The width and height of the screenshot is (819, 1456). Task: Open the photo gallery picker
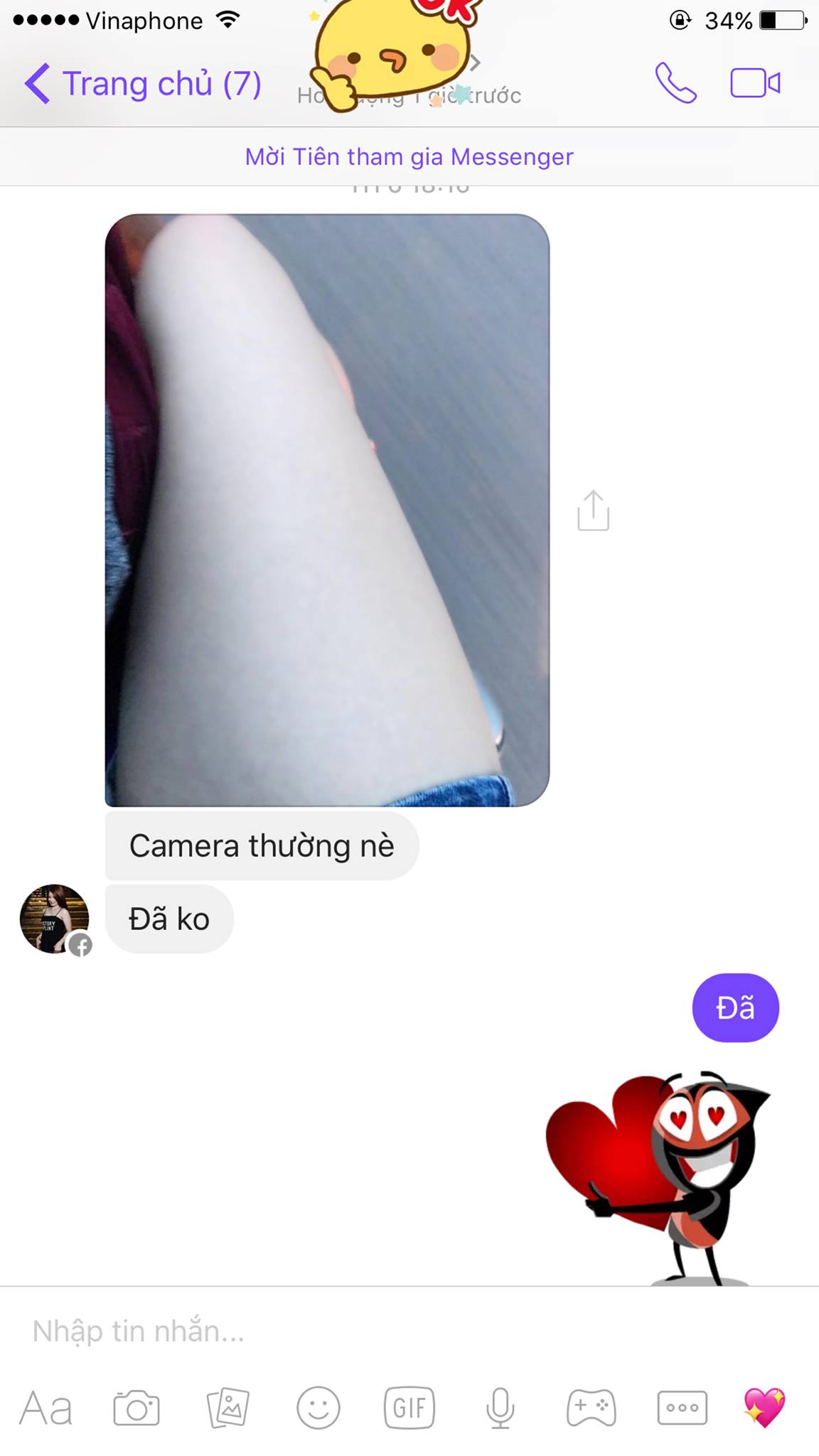[227, 1408]
